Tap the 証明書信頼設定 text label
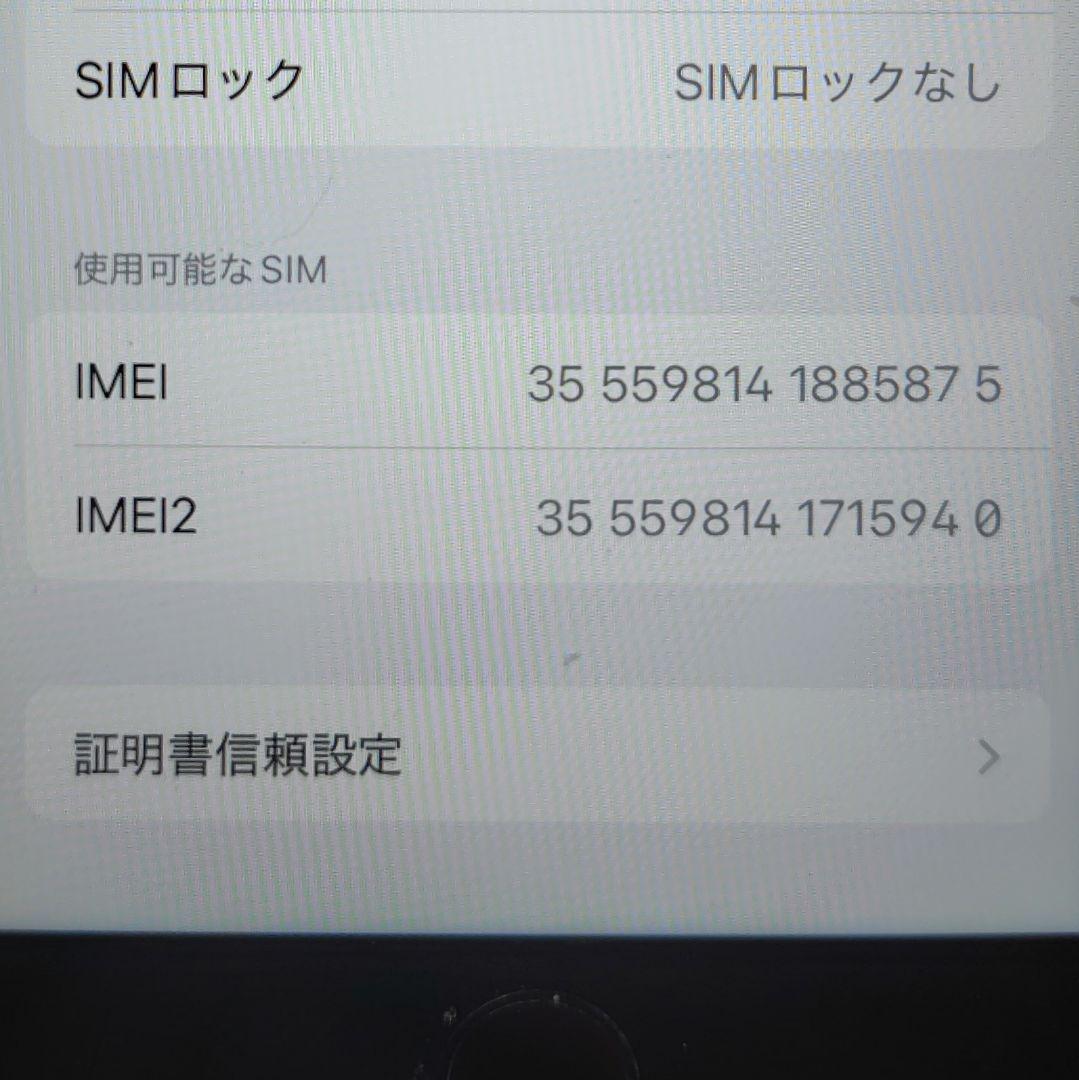1079x1080 pixels. click(235, 758)
